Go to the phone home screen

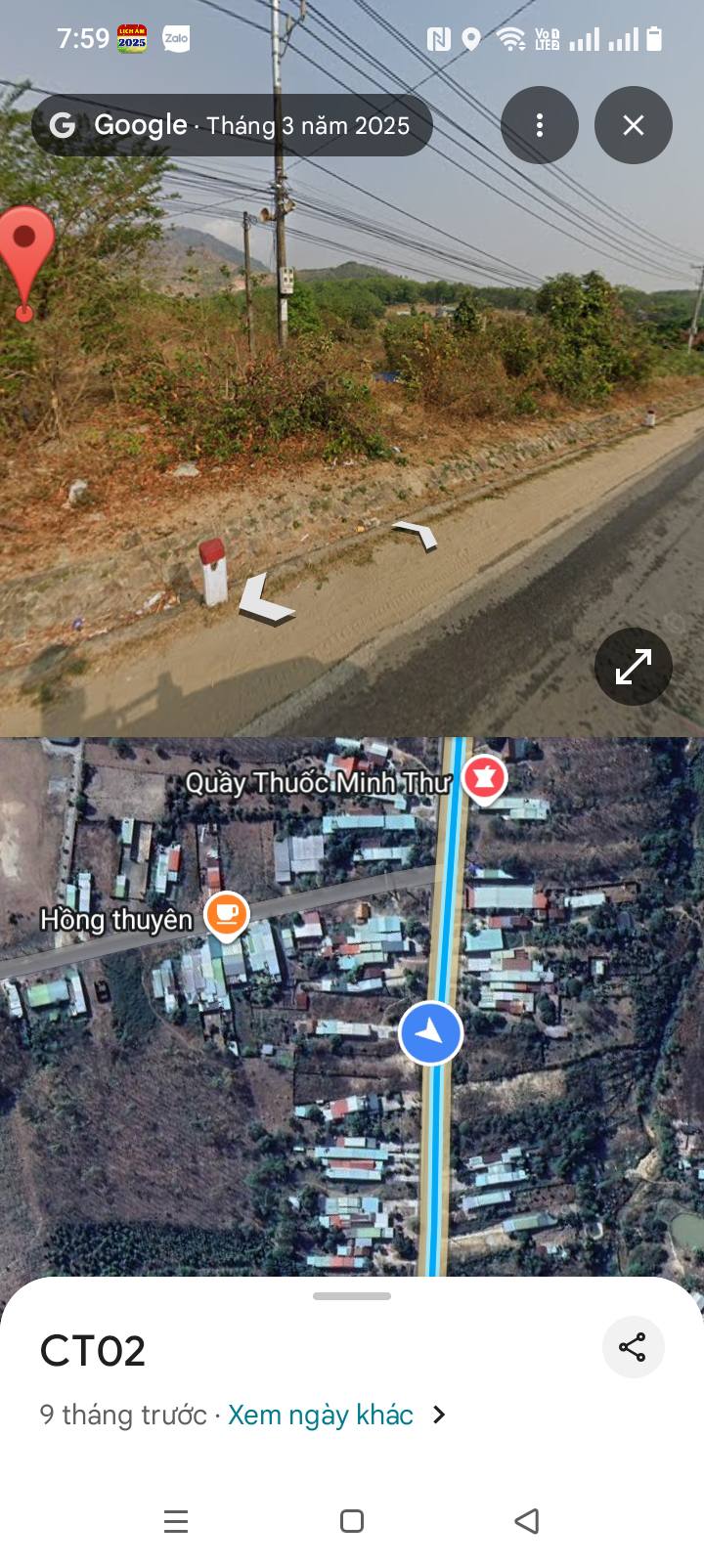352,1521
